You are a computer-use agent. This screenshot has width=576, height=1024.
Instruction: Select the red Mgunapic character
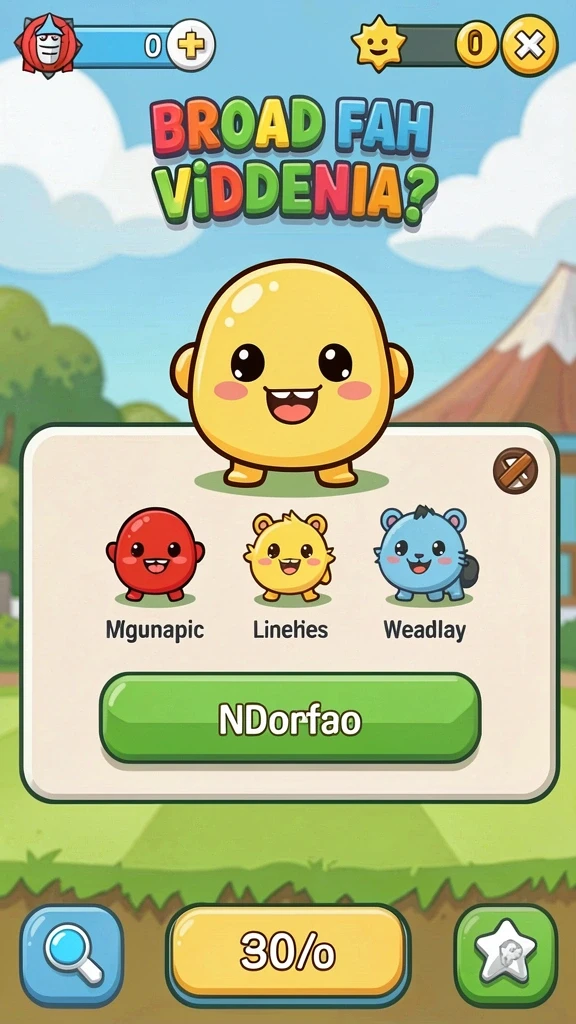155,556
